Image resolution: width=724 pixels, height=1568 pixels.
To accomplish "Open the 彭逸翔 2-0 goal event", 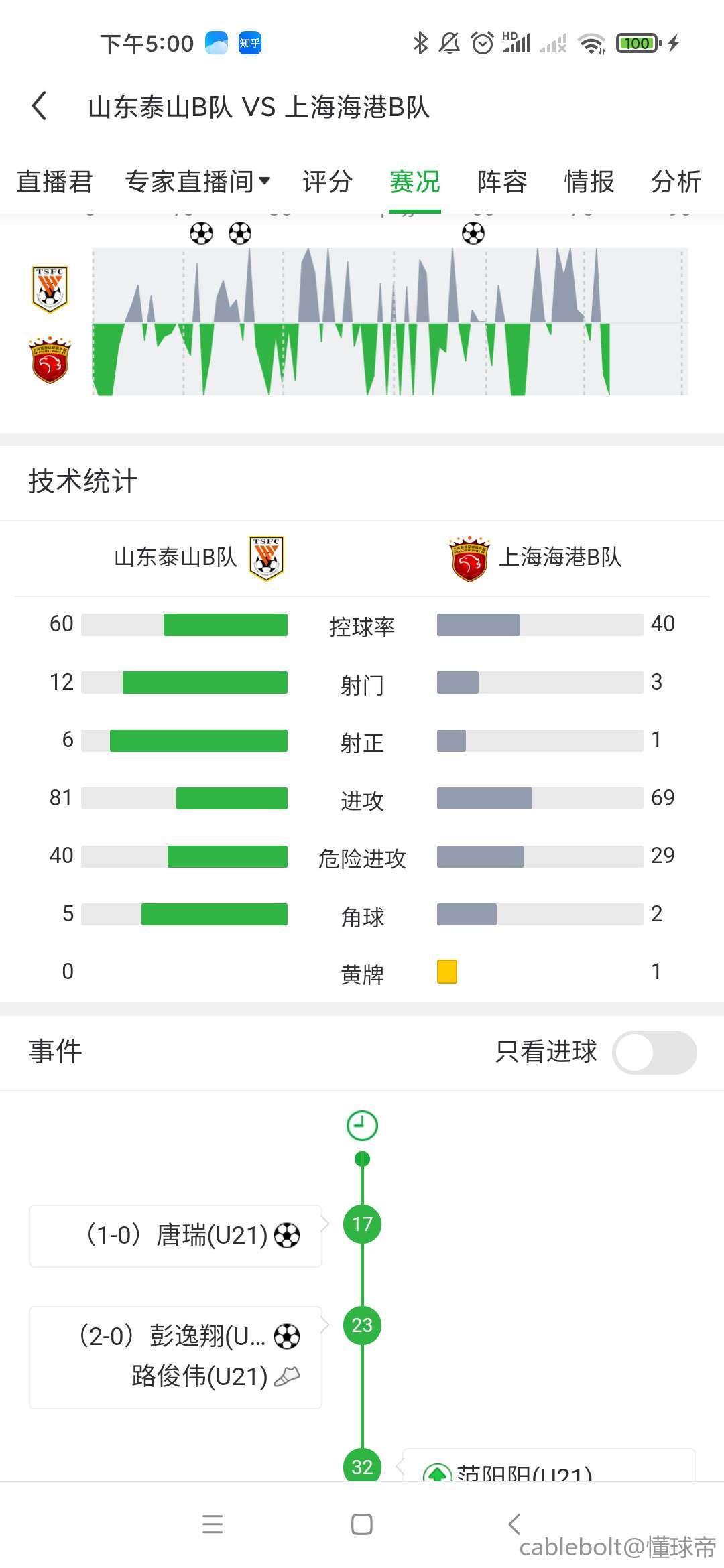I will [176, 1357].
